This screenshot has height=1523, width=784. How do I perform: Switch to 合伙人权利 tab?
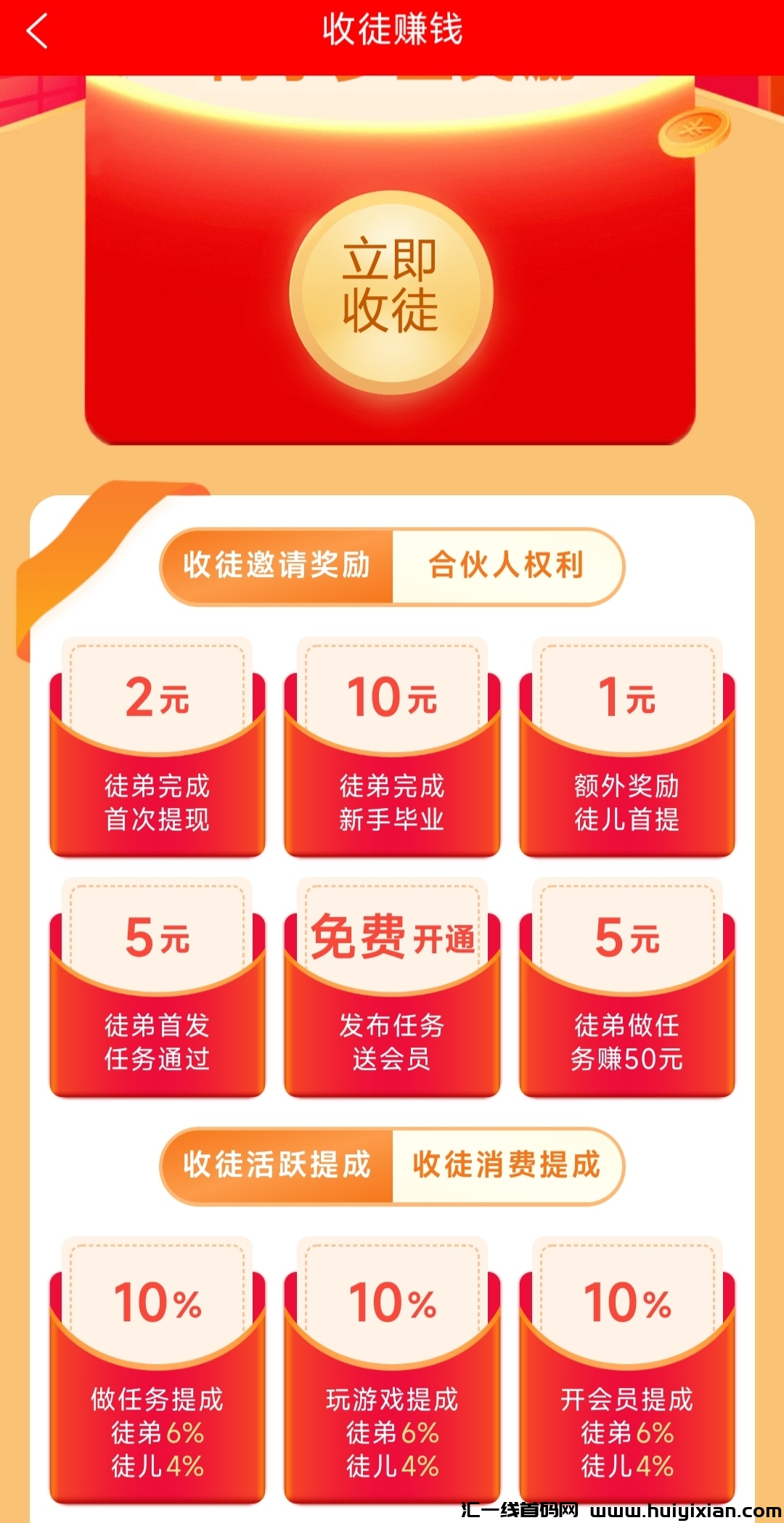pos(506,565)
